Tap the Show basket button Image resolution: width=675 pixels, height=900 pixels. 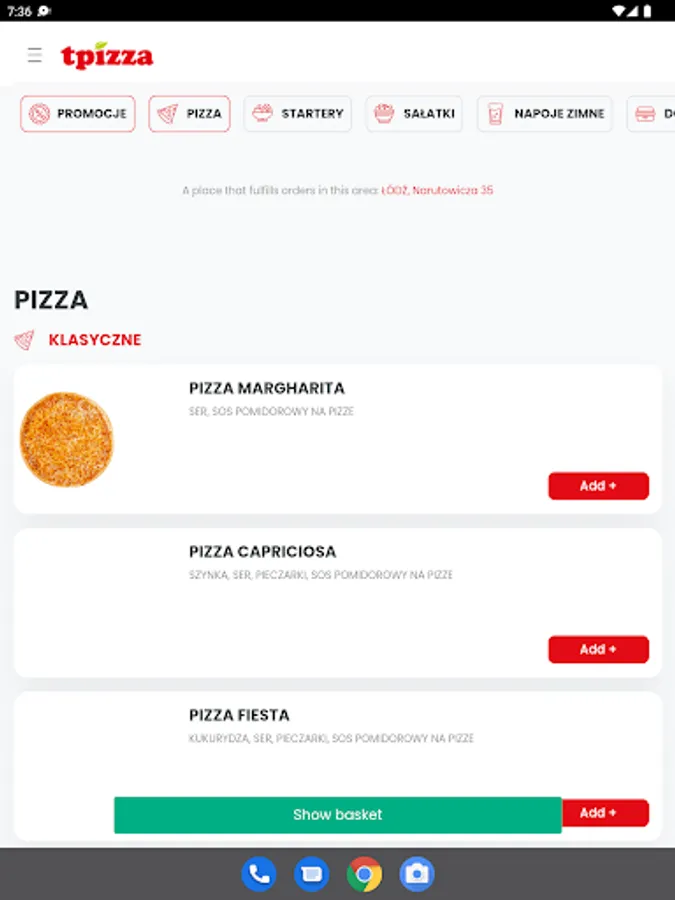tap(337, 815)
